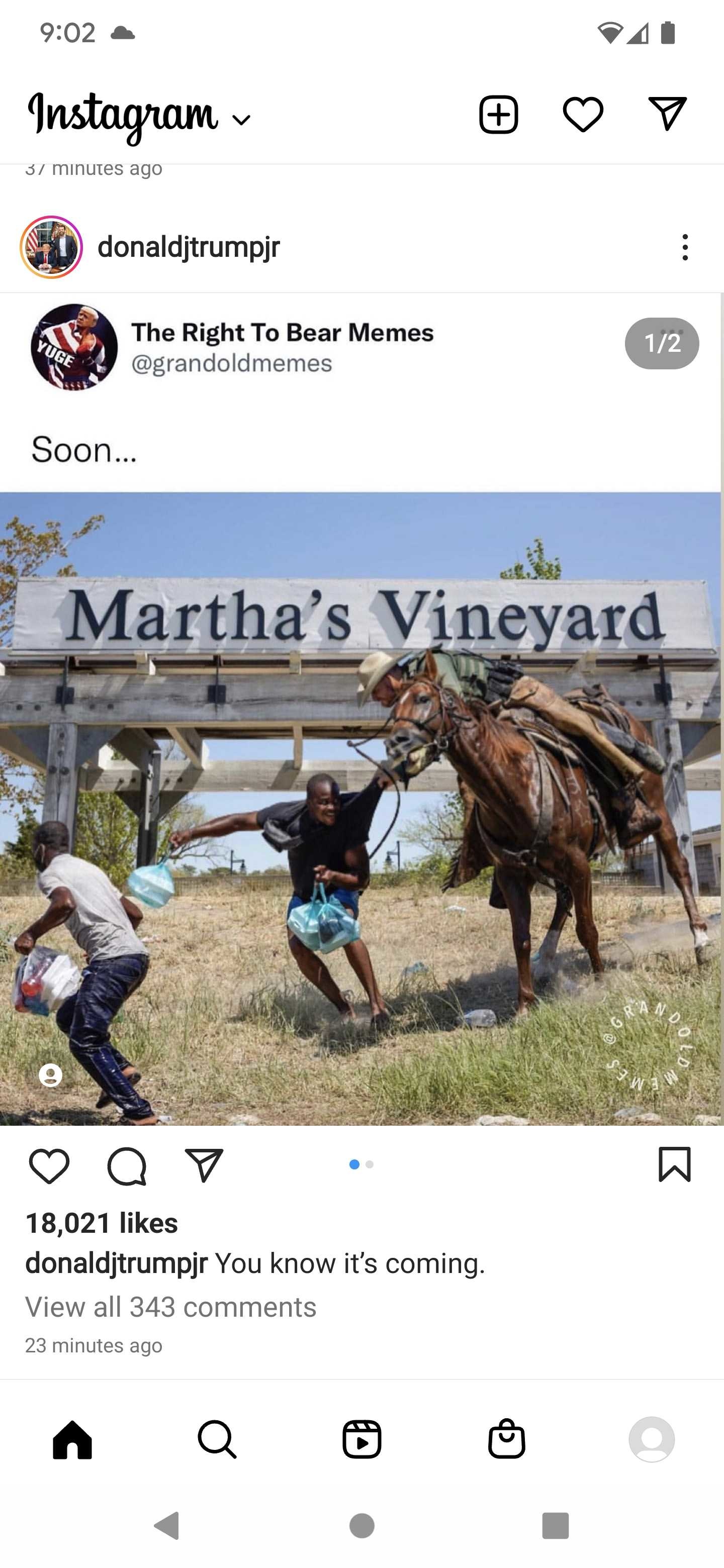Switch to the Reels tab
This screenshot has height=1568, width=724.
361,1439
